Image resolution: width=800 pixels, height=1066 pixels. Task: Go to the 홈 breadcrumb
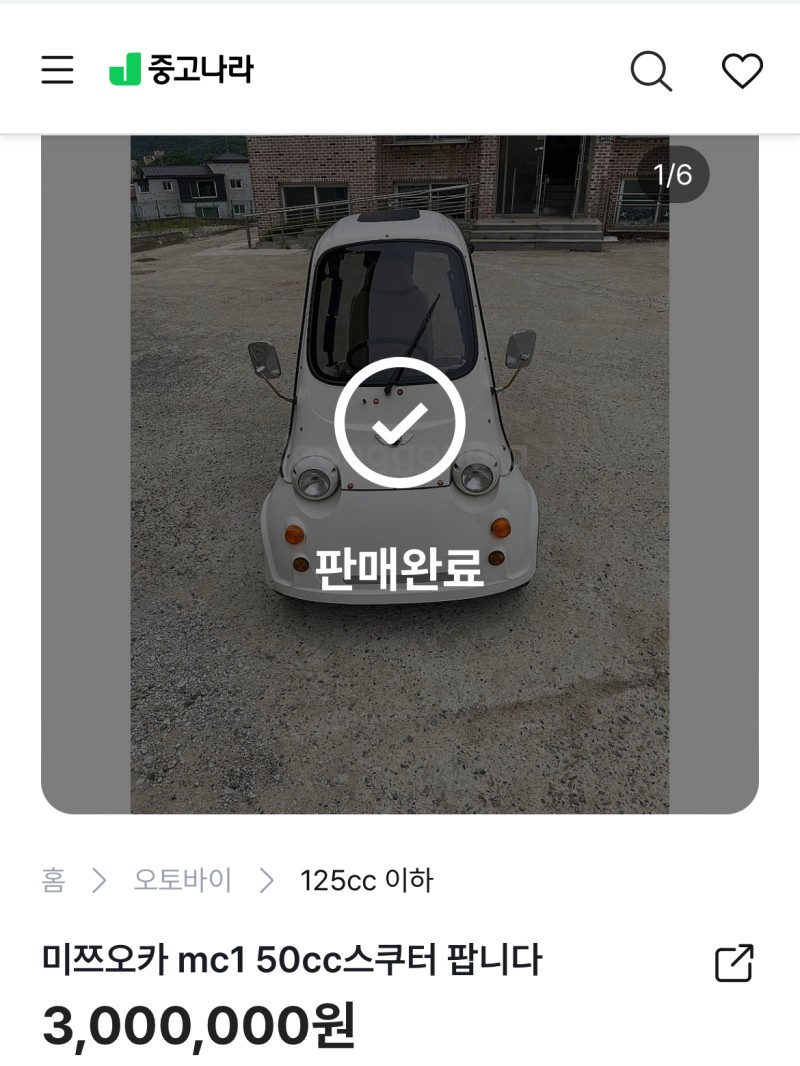tap(53, 880)
